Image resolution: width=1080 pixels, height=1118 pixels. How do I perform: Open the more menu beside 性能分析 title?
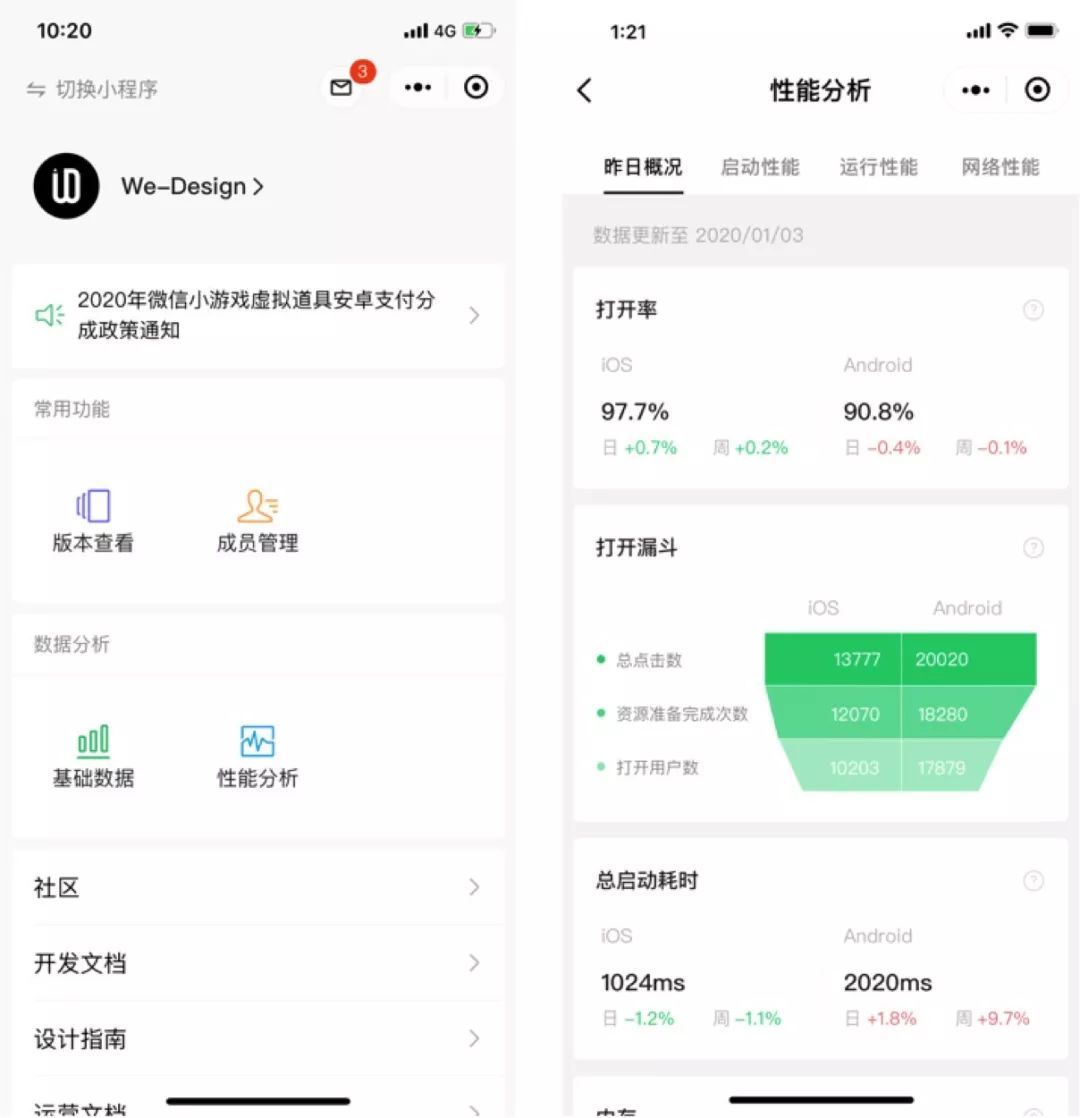[976, 90]
